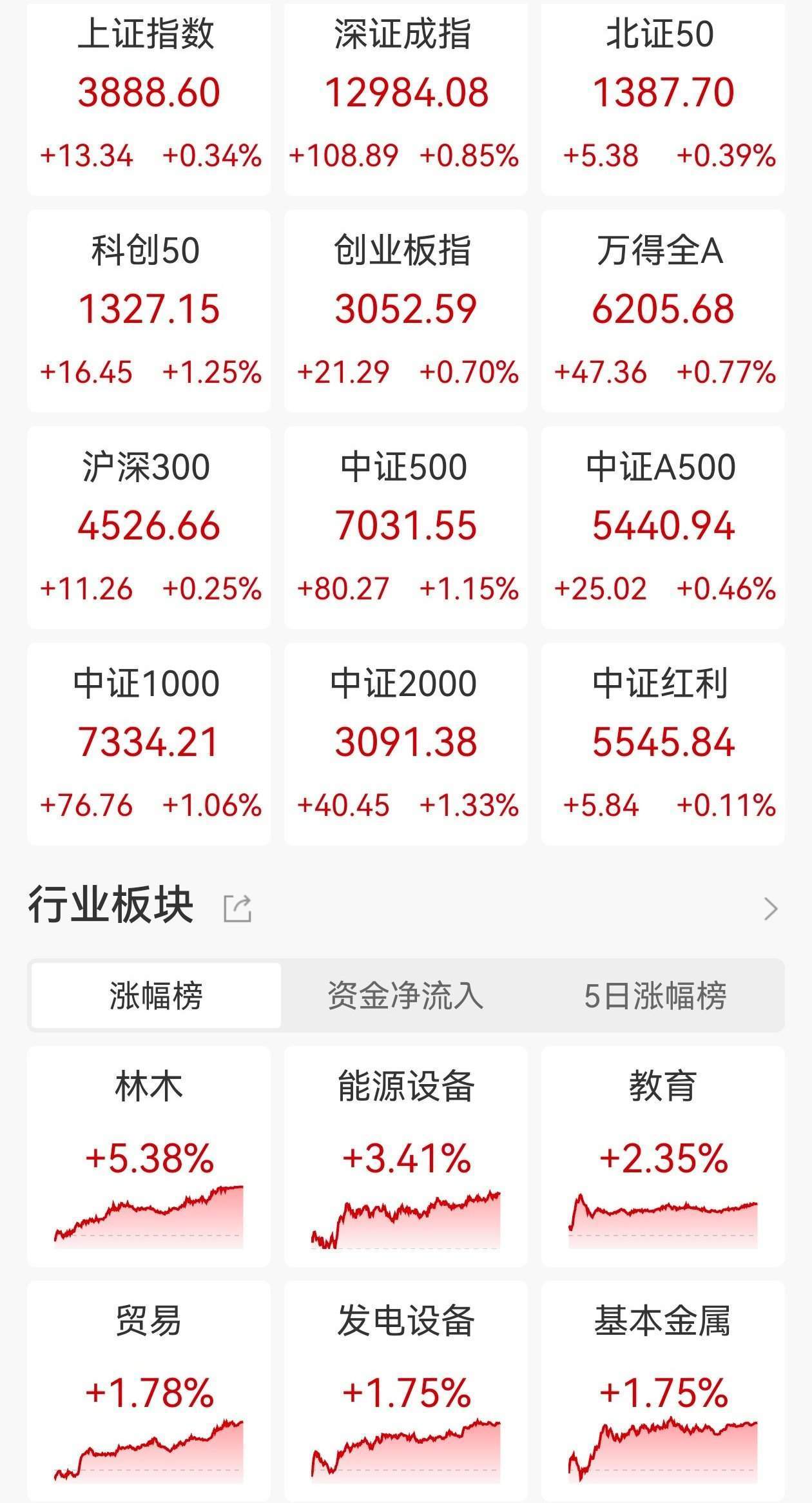Viewport: 812px width, 1503px height.
Task: Select the 涨幅榜 tab
Action: tap(155, 996)
